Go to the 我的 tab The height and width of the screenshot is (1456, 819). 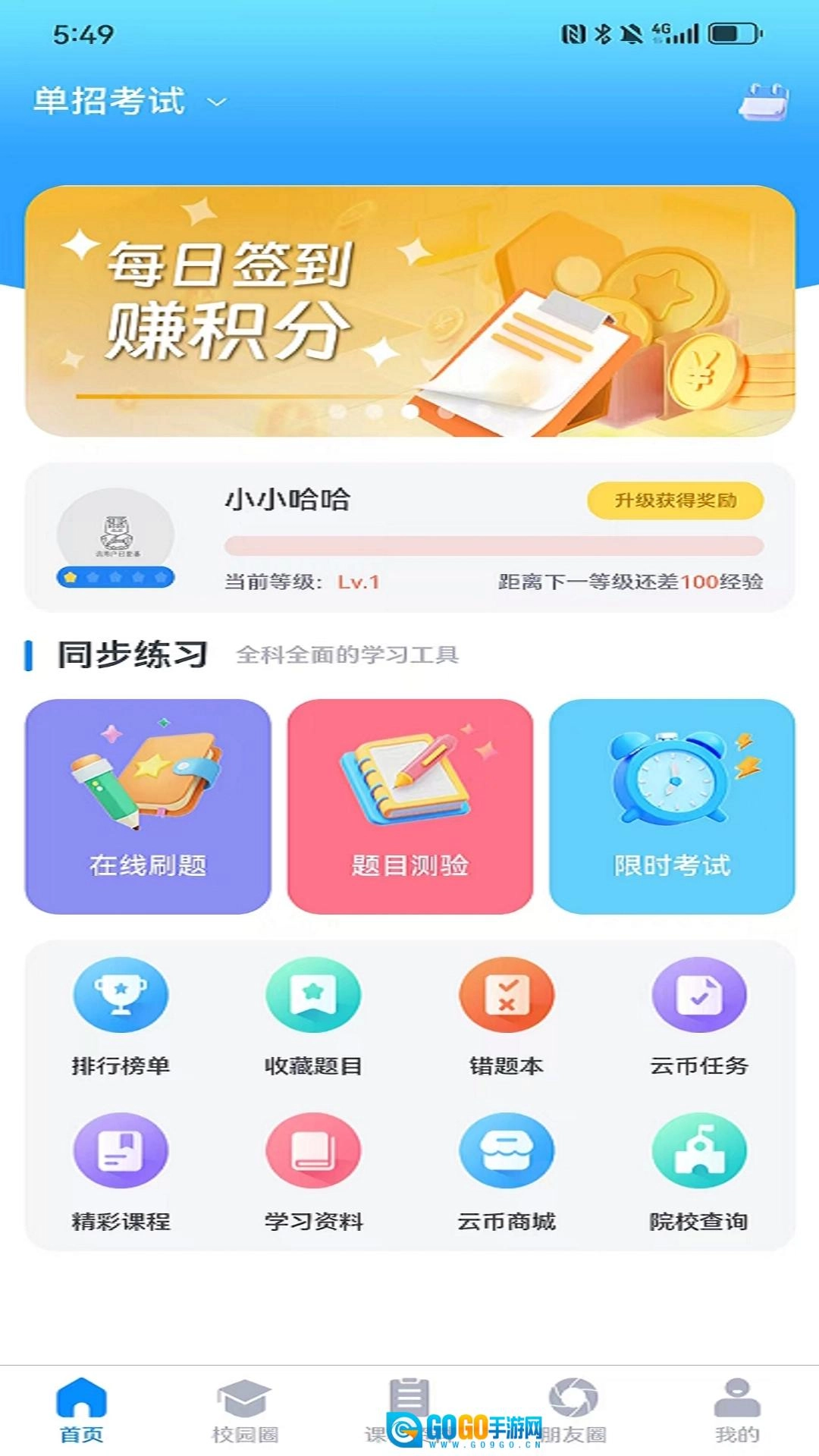(736, 1410)
